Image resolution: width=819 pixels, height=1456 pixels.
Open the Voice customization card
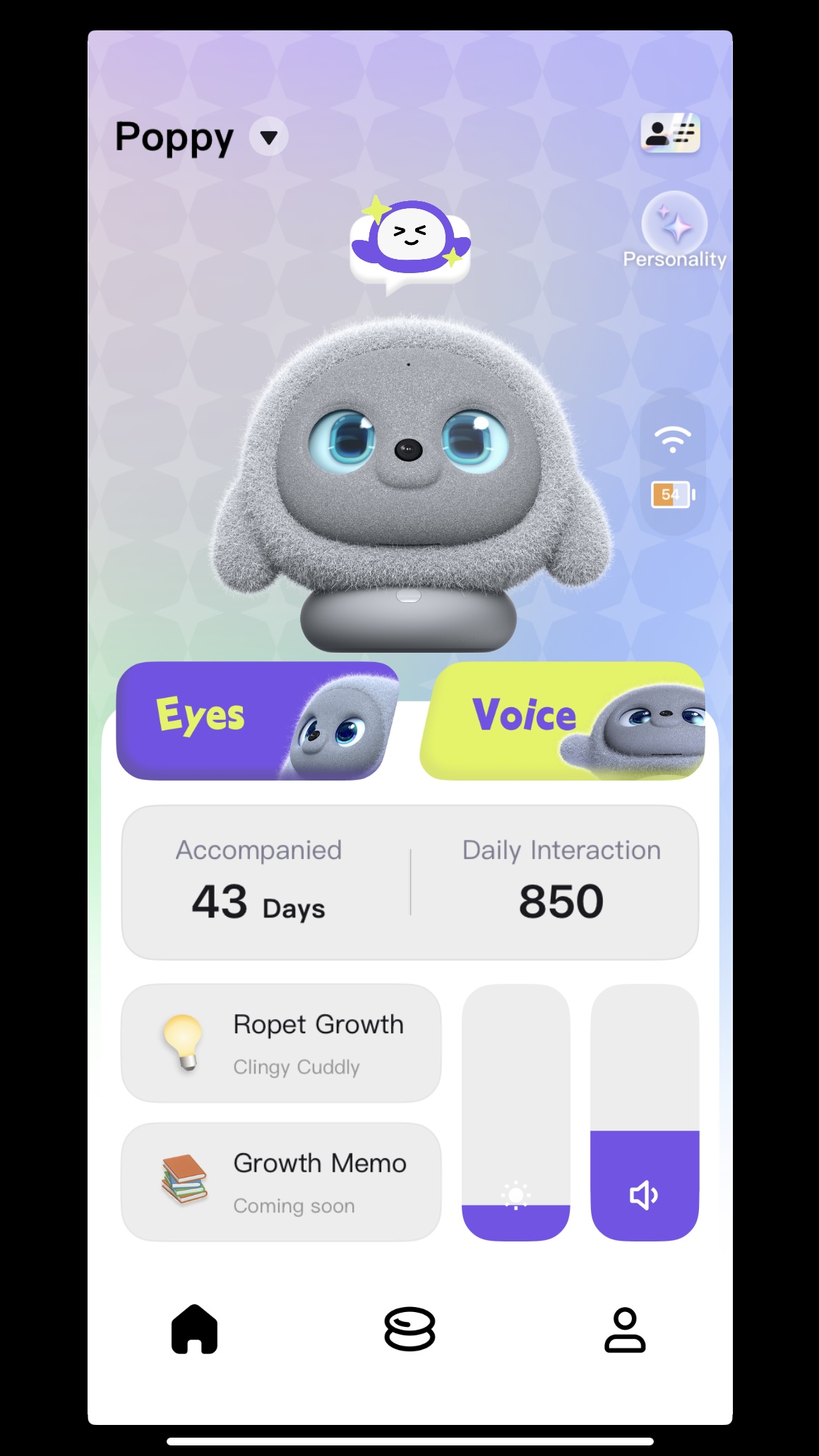(563, 721)
